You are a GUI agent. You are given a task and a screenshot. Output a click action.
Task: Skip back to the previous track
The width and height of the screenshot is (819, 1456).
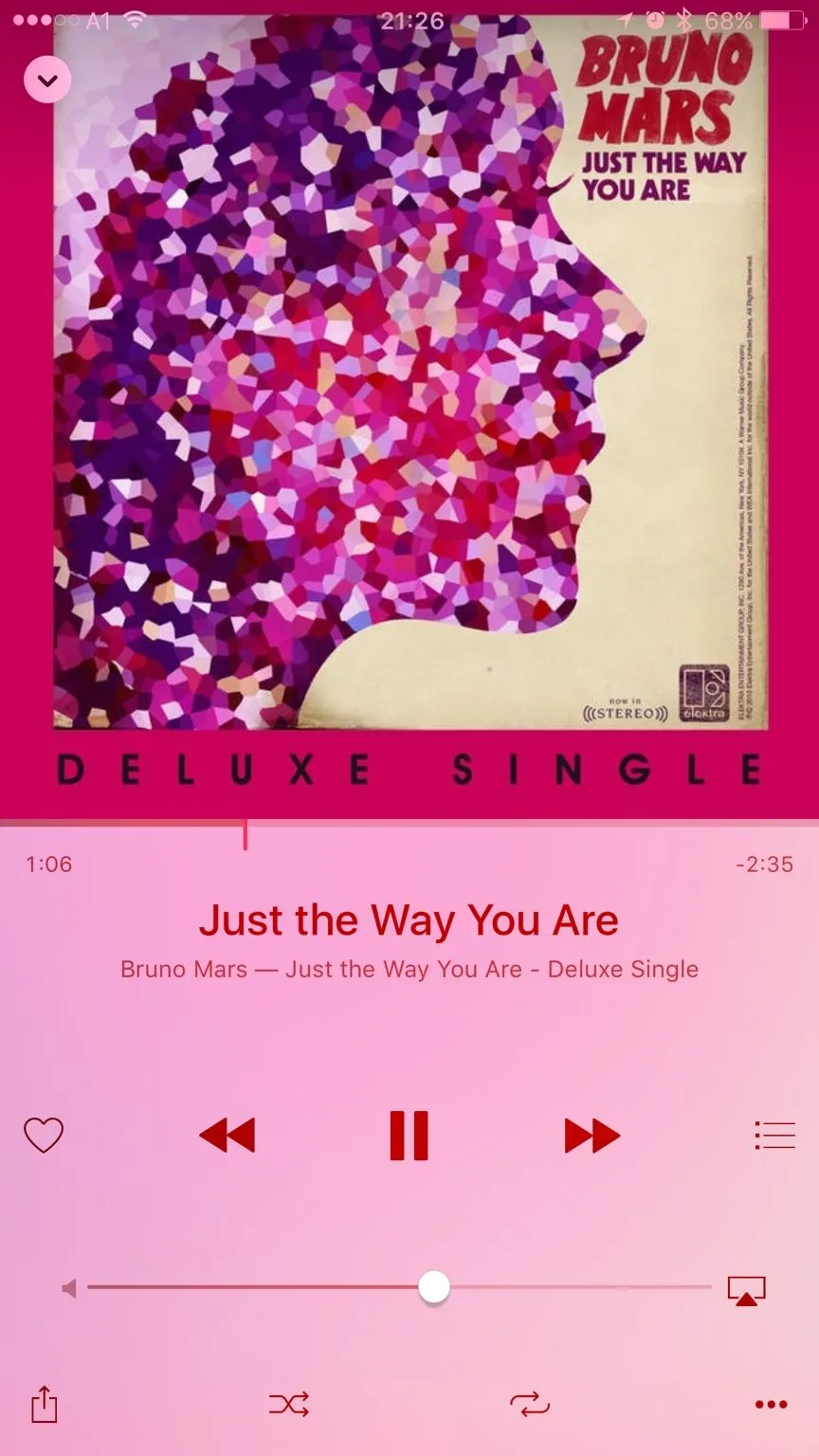[x=227, y=1135]
